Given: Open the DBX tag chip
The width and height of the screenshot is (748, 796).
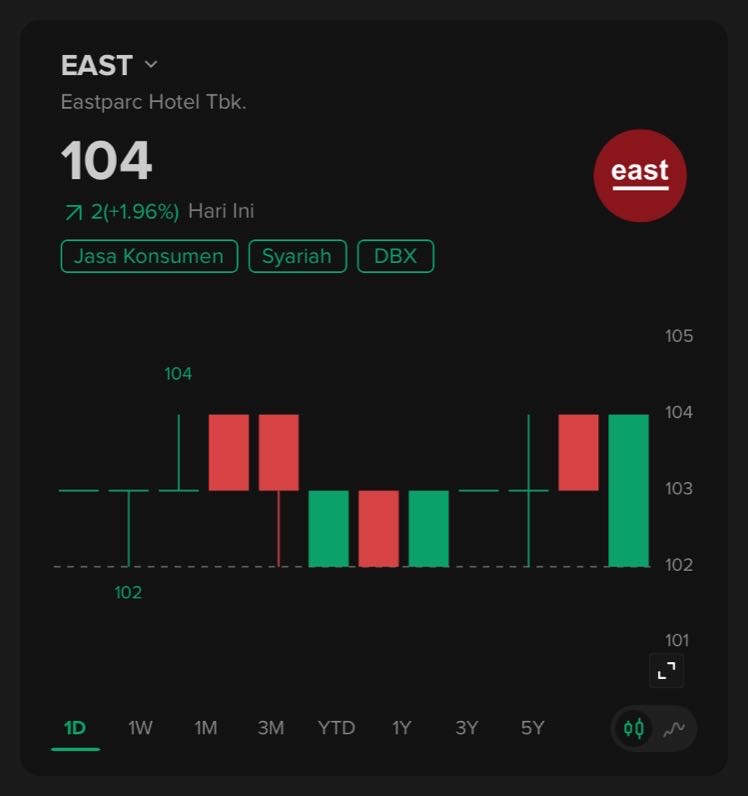Looking at the screenshot, I should (x=395, y=256).
